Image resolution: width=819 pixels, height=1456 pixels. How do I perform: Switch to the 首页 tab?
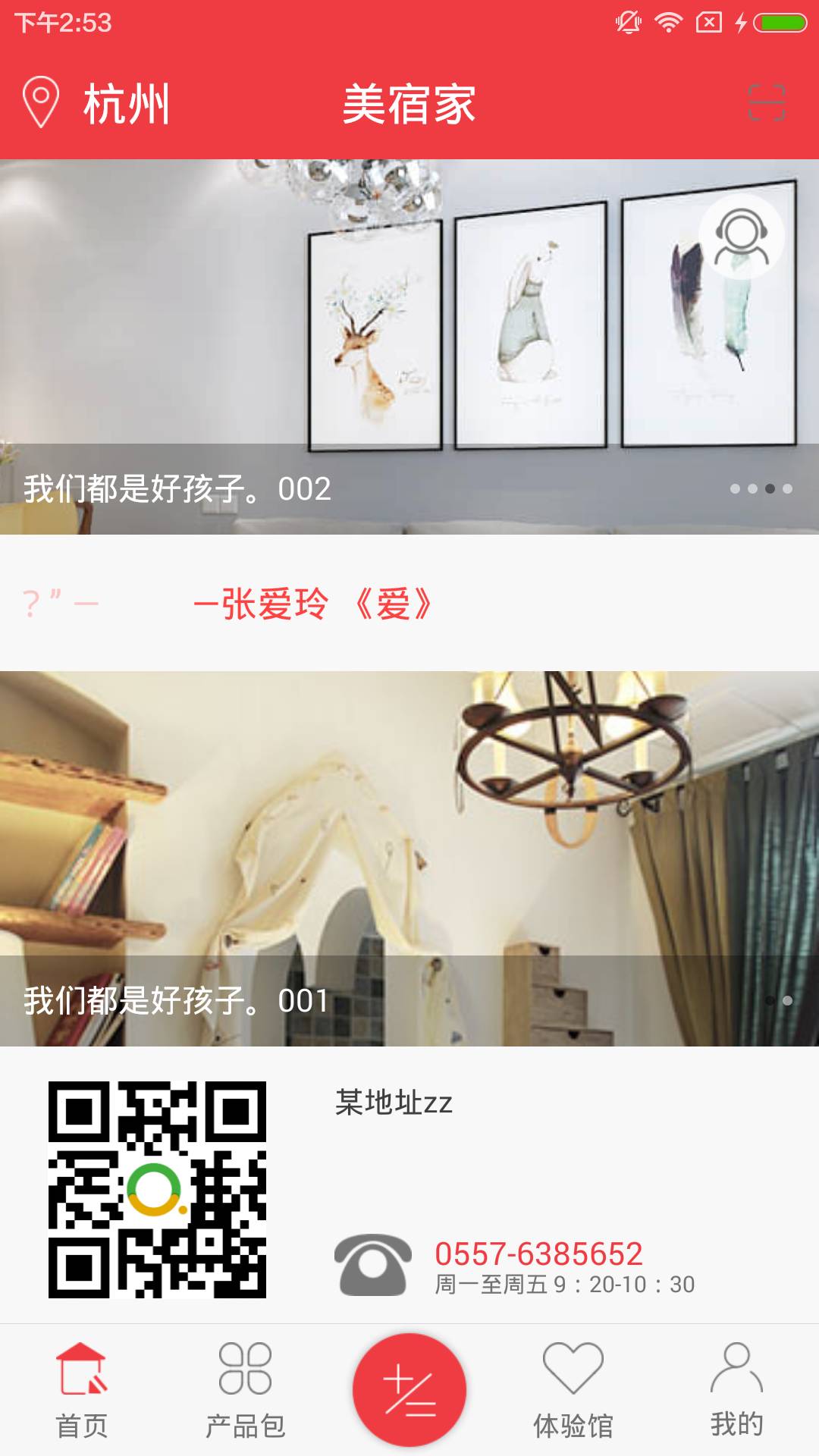pos(82,1389)
